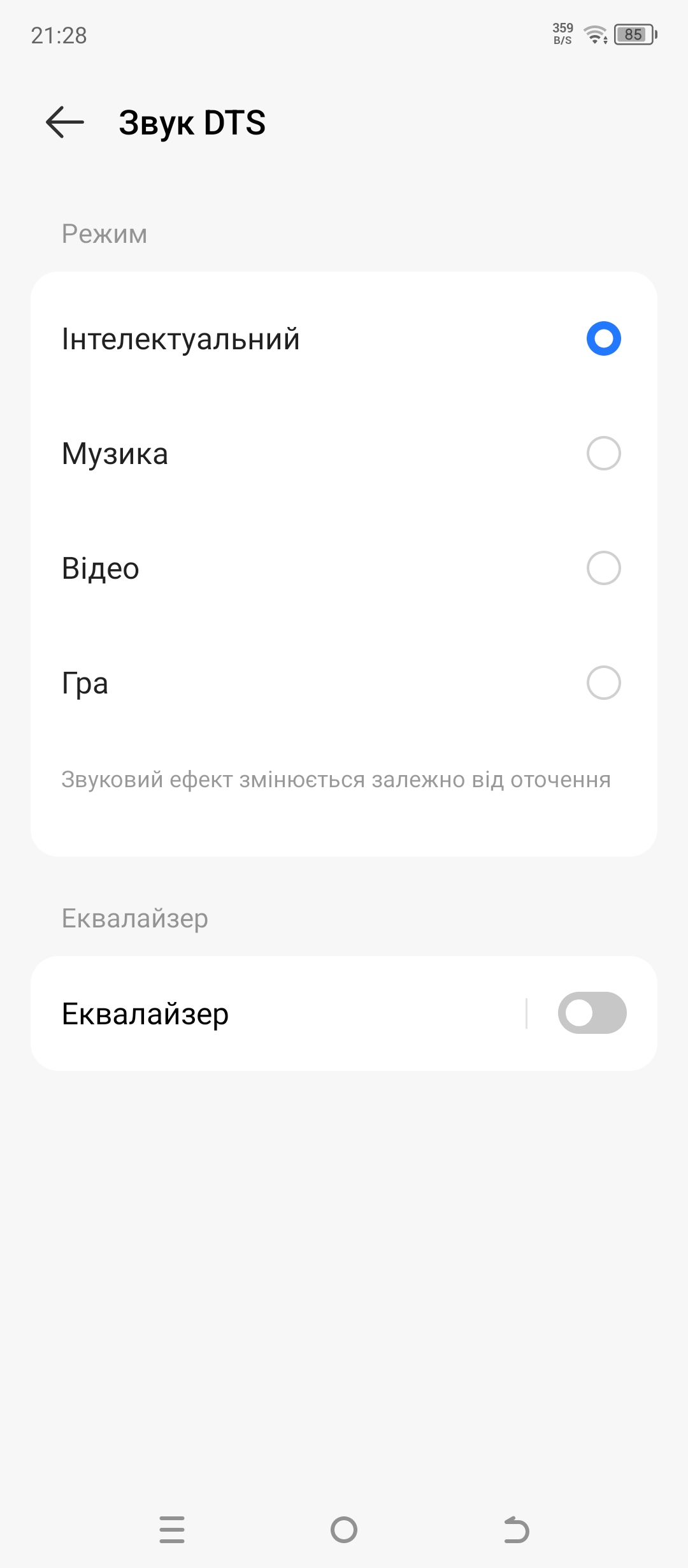Viewport: 688px width, 1568px height.
Task: Enable the Еквалайзер switch
Action: click(592, 1013)
